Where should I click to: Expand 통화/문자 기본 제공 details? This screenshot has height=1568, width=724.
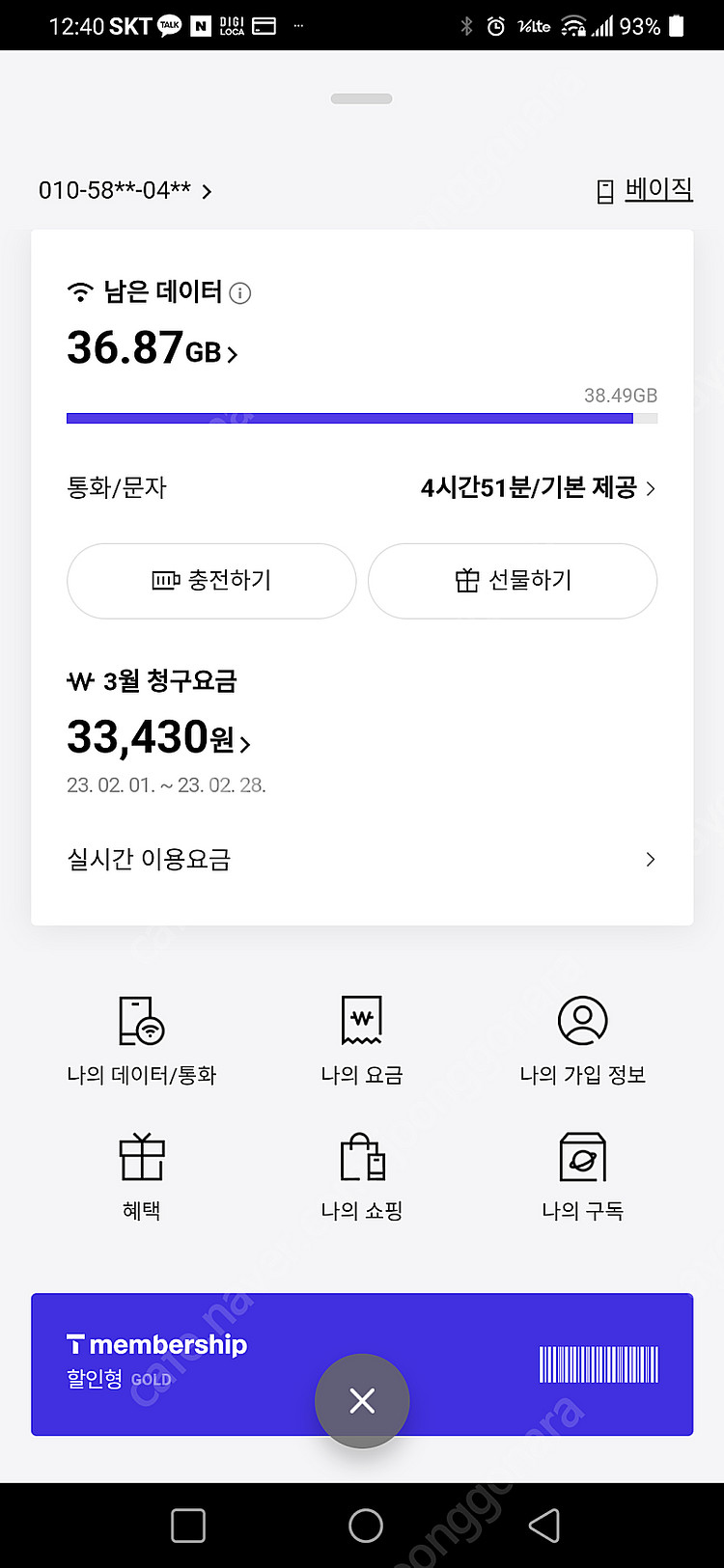coord(653,489)
